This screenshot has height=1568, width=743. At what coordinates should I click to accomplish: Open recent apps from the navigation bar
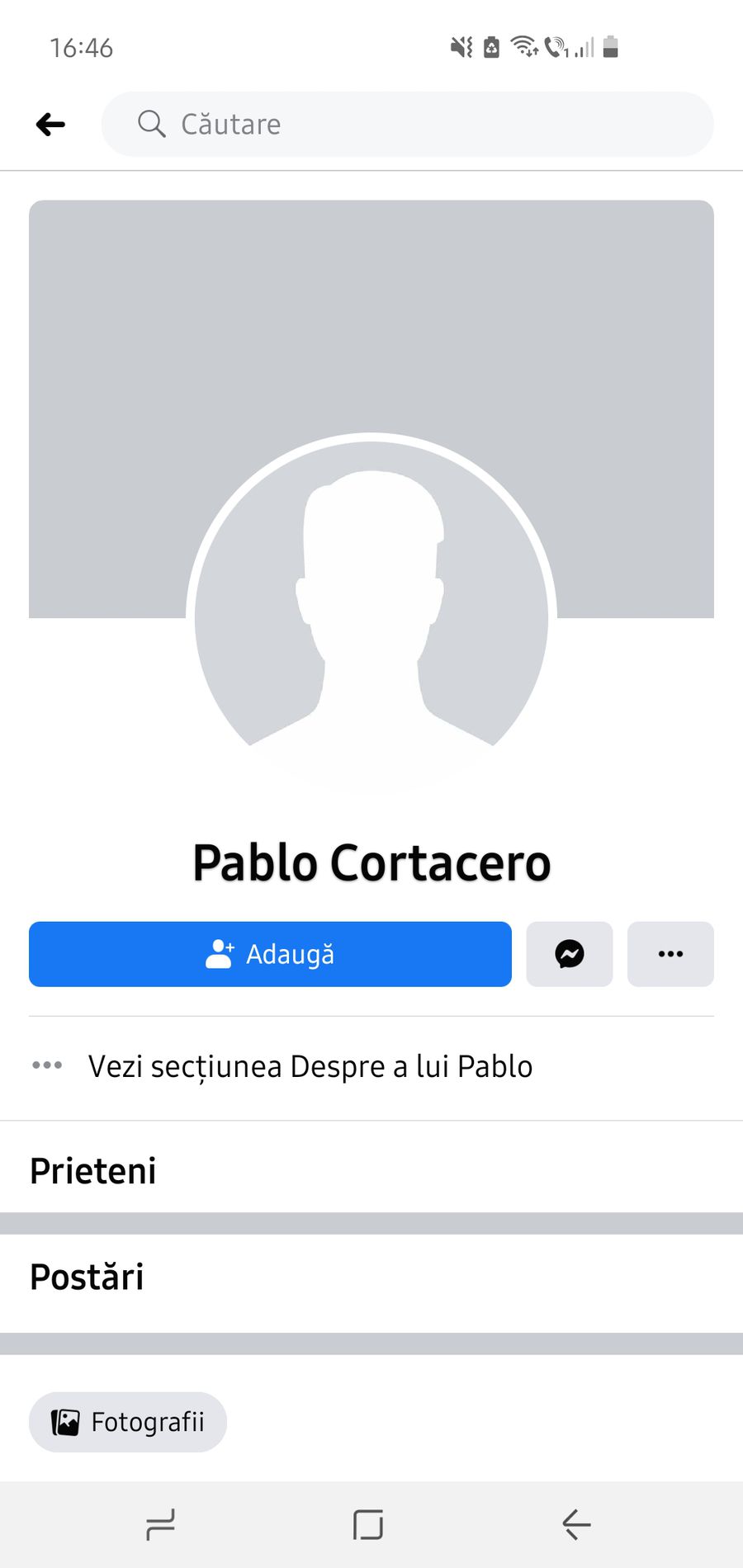tap(160, 1524)
